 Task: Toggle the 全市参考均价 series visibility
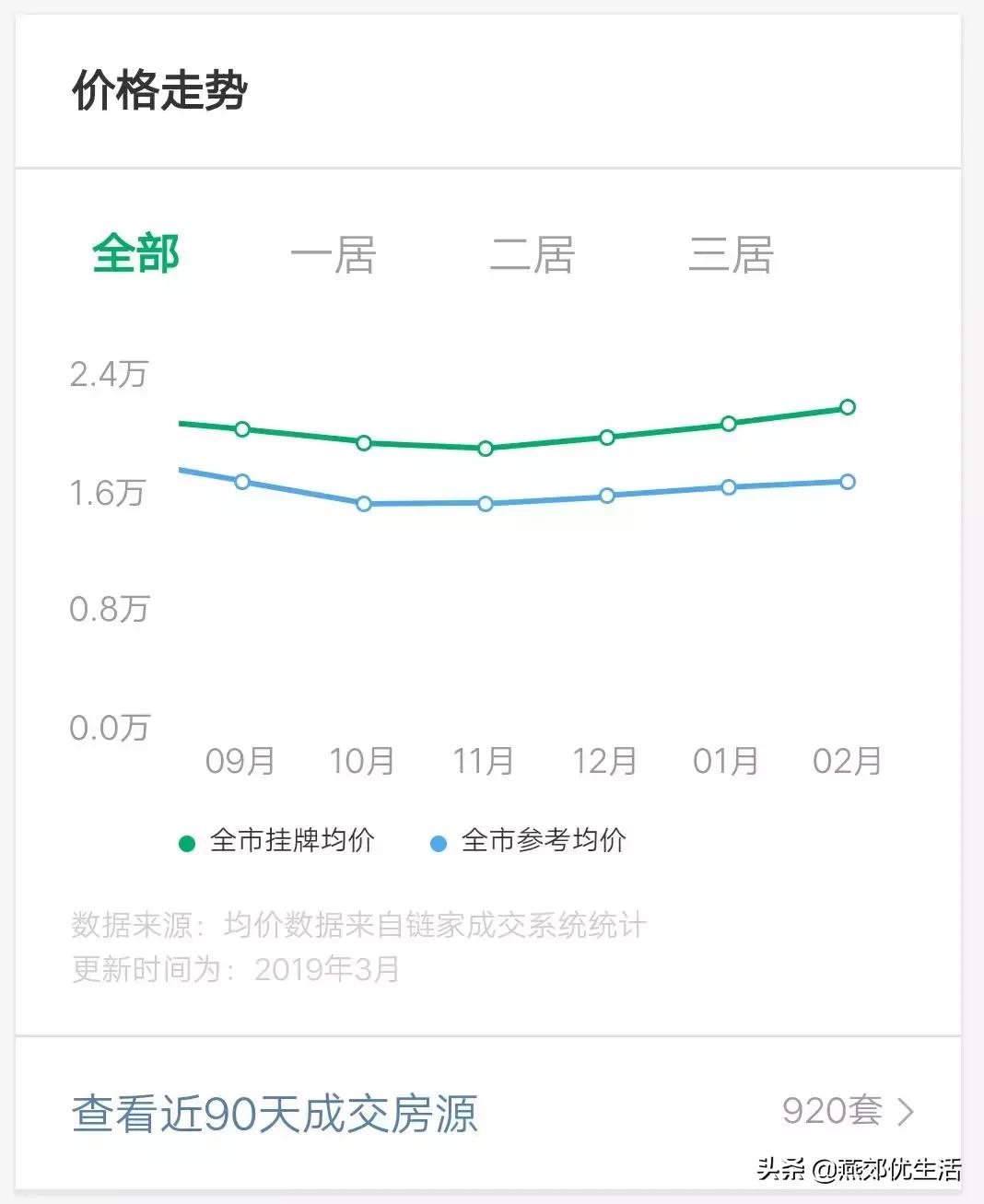coord(545,840)
